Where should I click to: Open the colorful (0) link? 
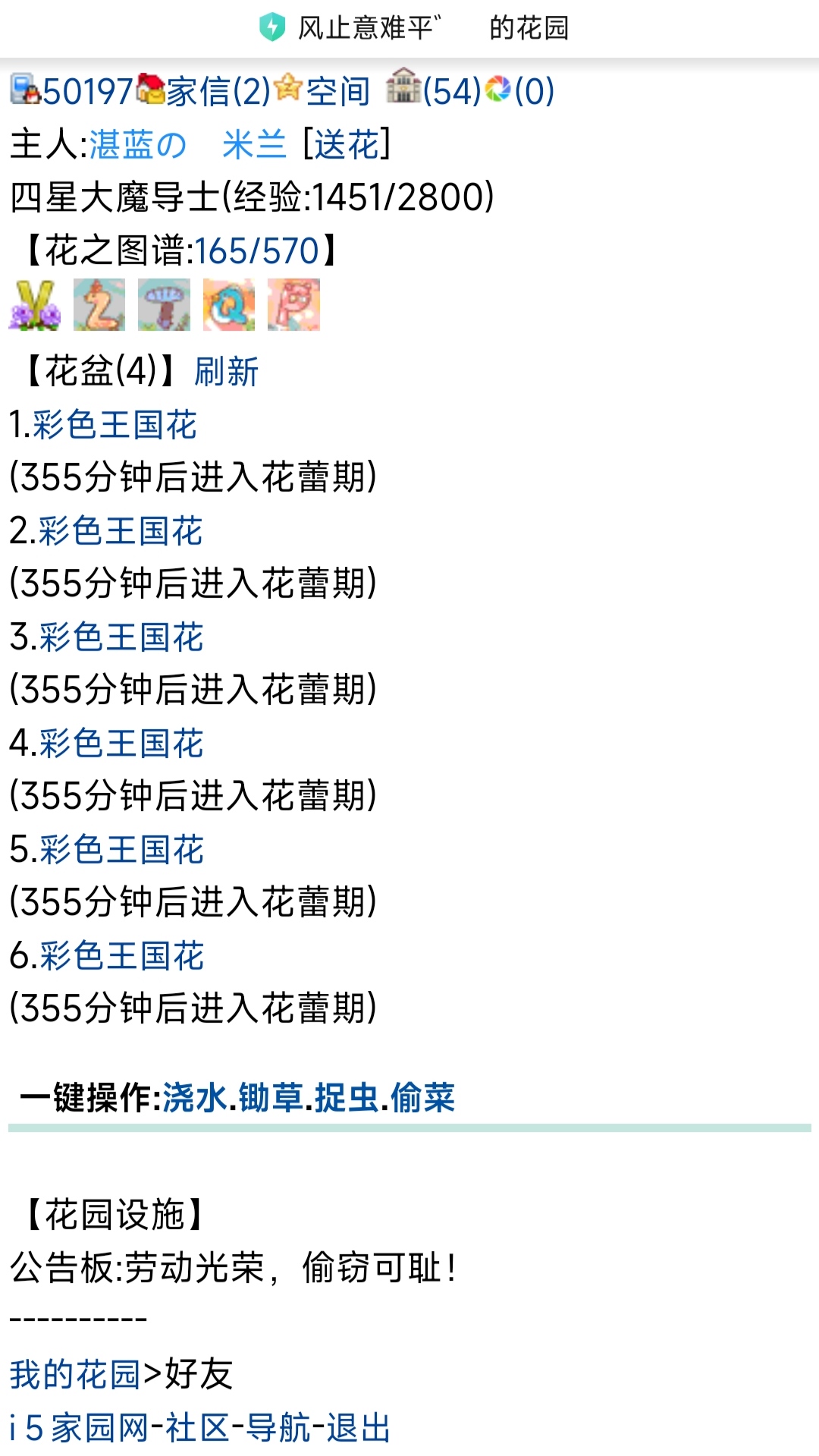pyautogui.click(x=534, y=92)
